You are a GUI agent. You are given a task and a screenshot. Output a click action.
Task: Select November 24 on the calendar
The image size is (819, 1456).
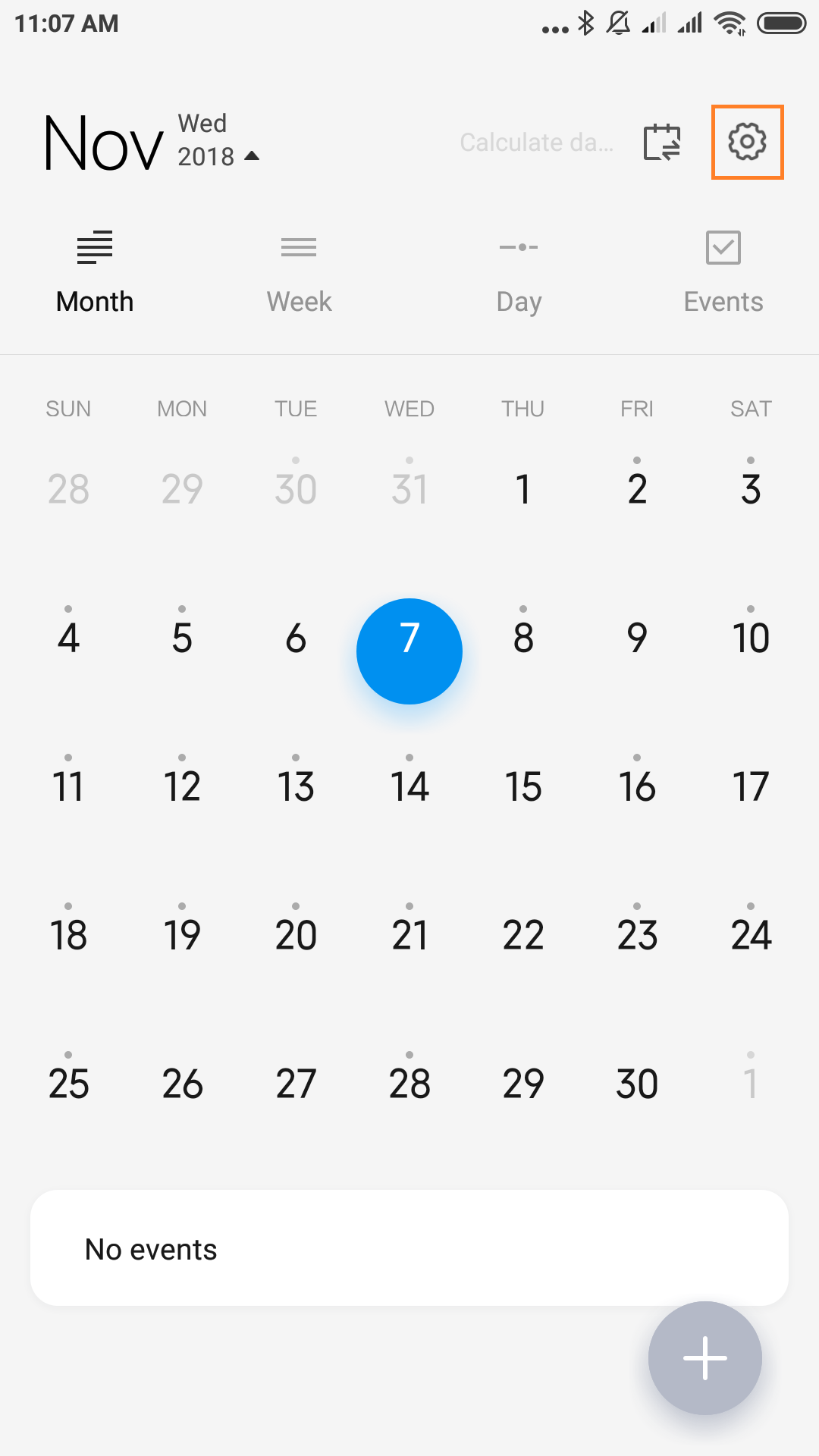751,935
